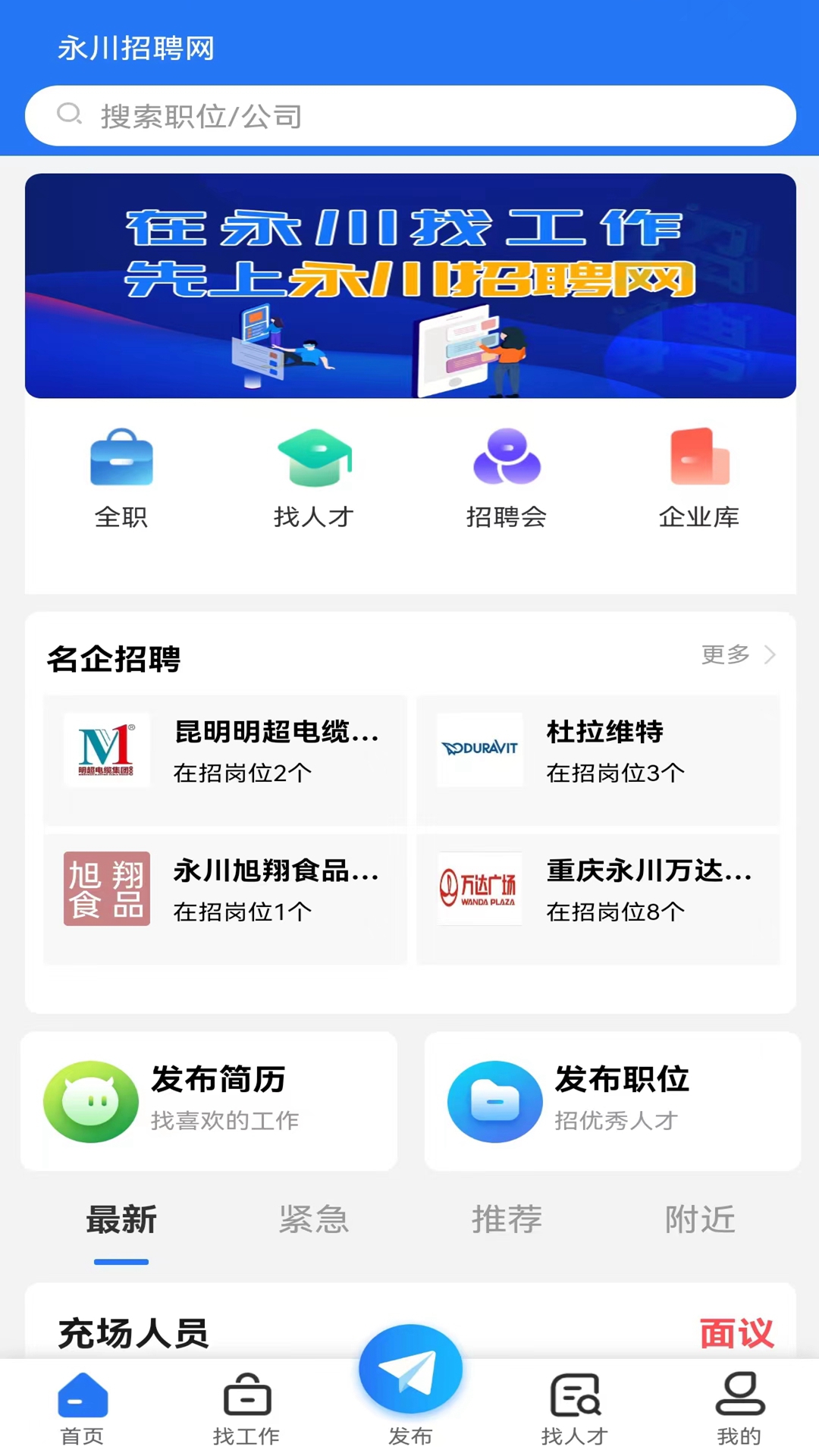The image size is (819, 1456).
Task: Show 附近 nearby jobs tab
Action: pyautogui.click(x=699, y=1220)
